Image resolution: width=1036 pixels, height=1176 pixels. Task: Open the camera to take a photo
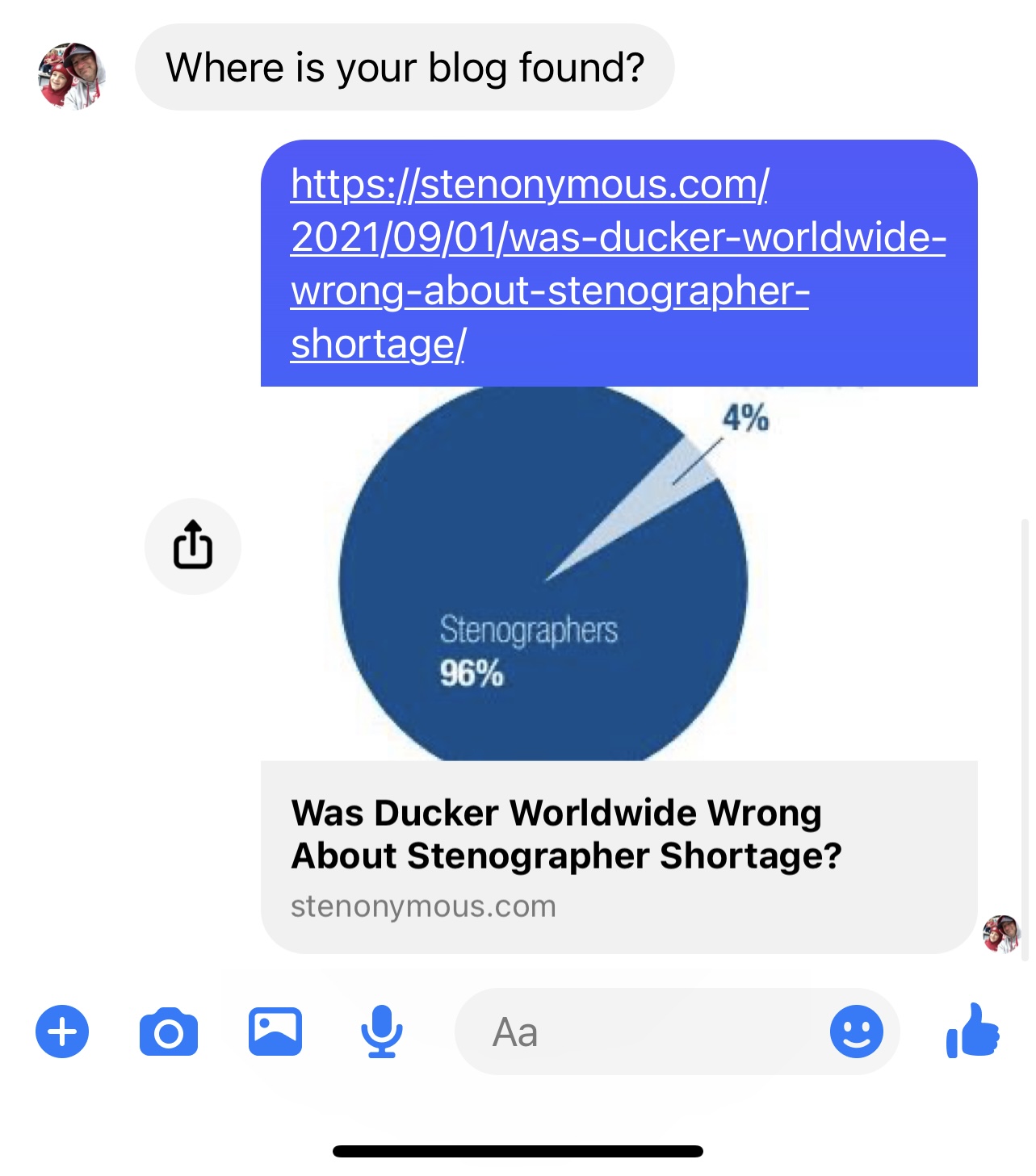169,1032
